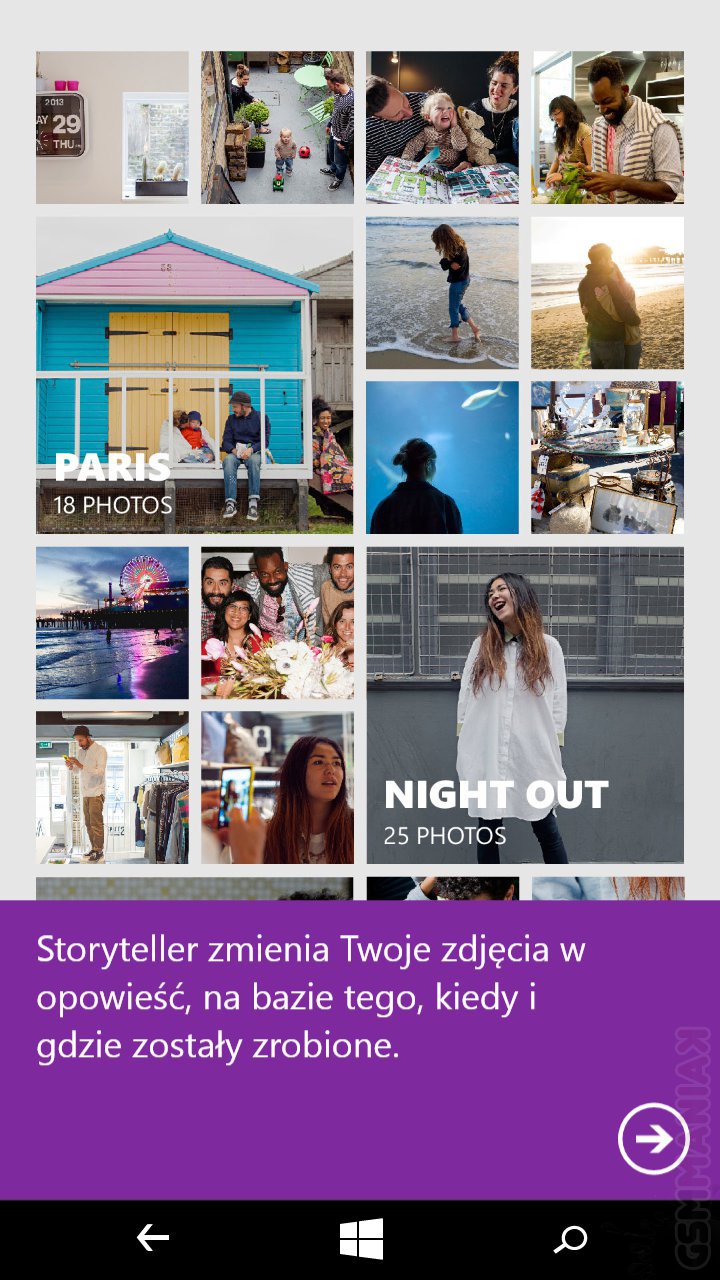Open search from the navigation bar
The image size is (720, 1280).
click(x=571, y=1240)
